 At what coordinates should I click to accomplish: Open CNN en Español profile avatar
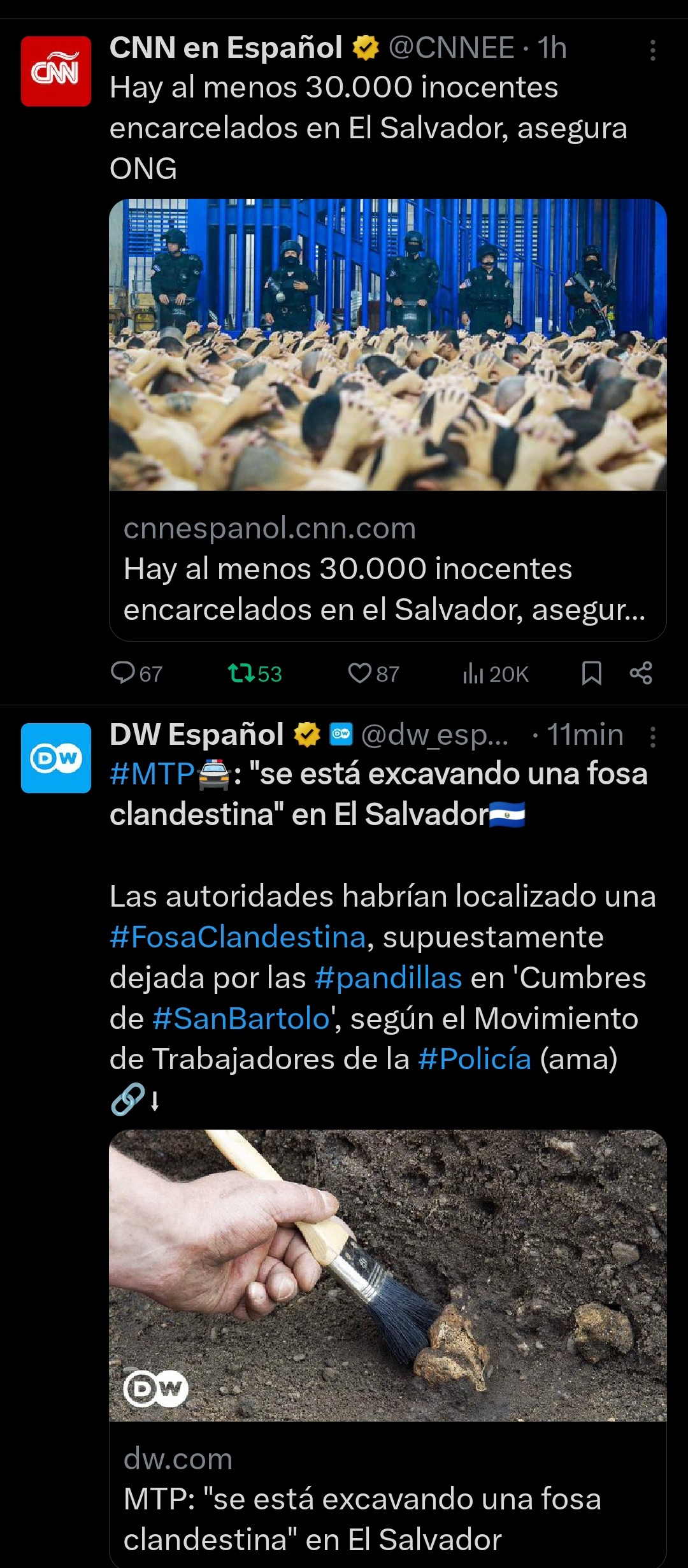pyautogui.click(x=56, y=71)
